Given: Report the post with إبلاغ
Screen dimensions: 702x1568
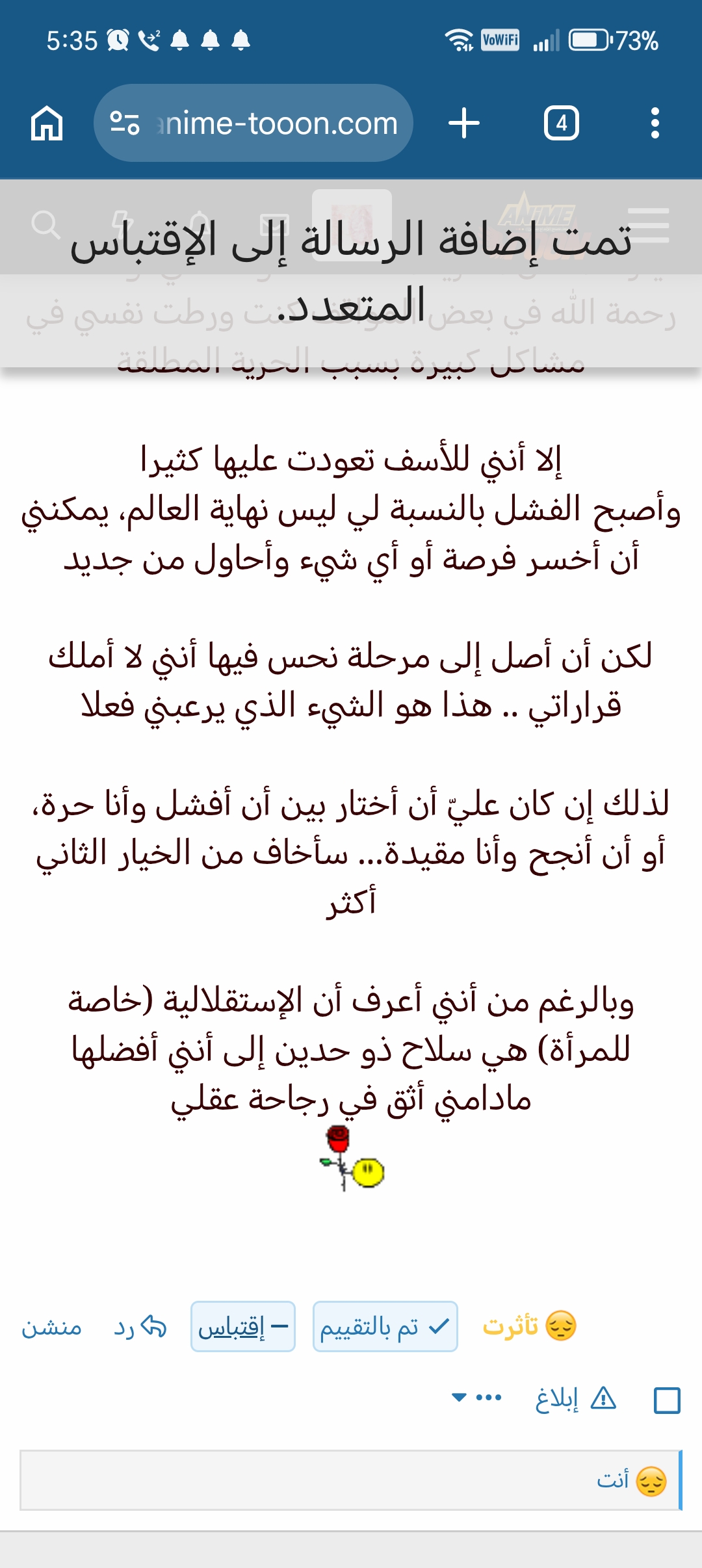Looking at the screenshot, I should click(575, 1398).
